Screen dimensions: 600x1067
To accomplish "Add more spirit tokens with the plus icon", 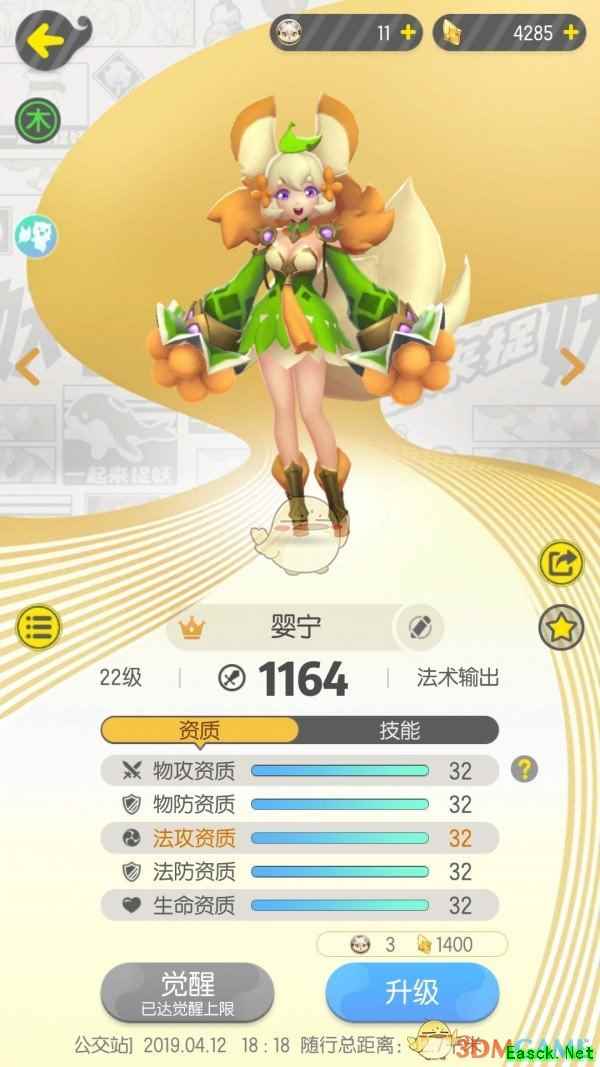I will (x=407, y=33).
